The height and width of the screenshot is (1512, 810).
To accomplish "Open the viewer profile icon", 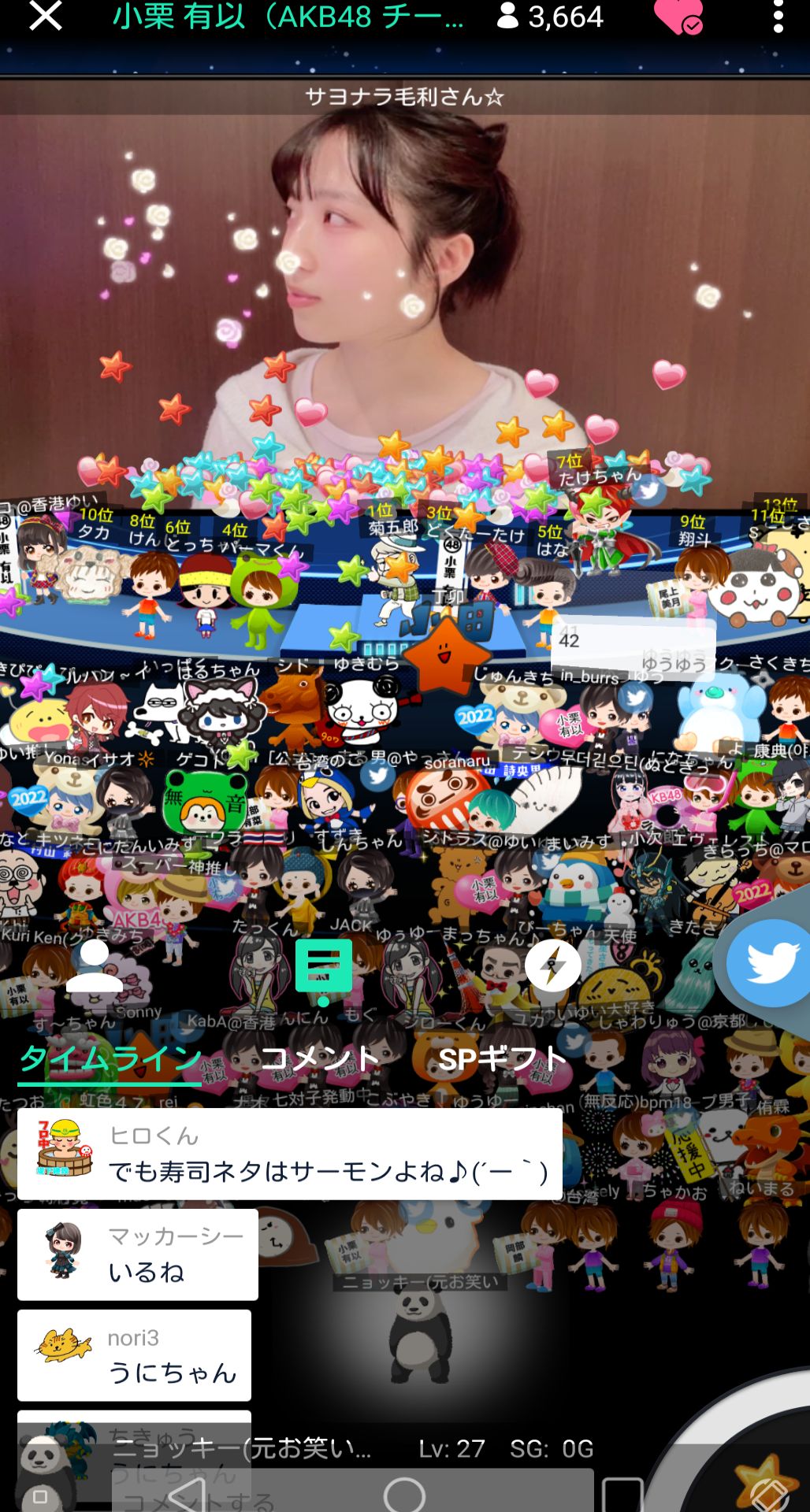I will (94, 966).
